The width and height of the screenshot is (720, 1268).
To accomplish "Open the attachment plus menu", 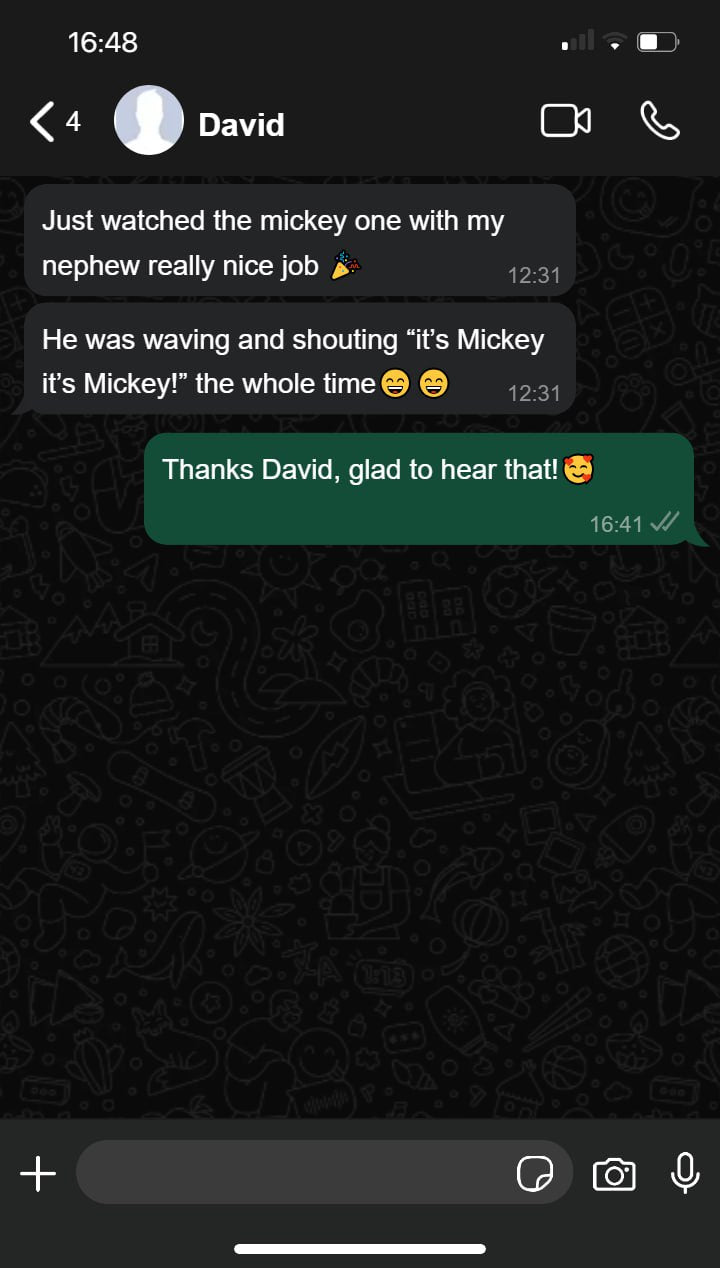I will click(38, 1173).
